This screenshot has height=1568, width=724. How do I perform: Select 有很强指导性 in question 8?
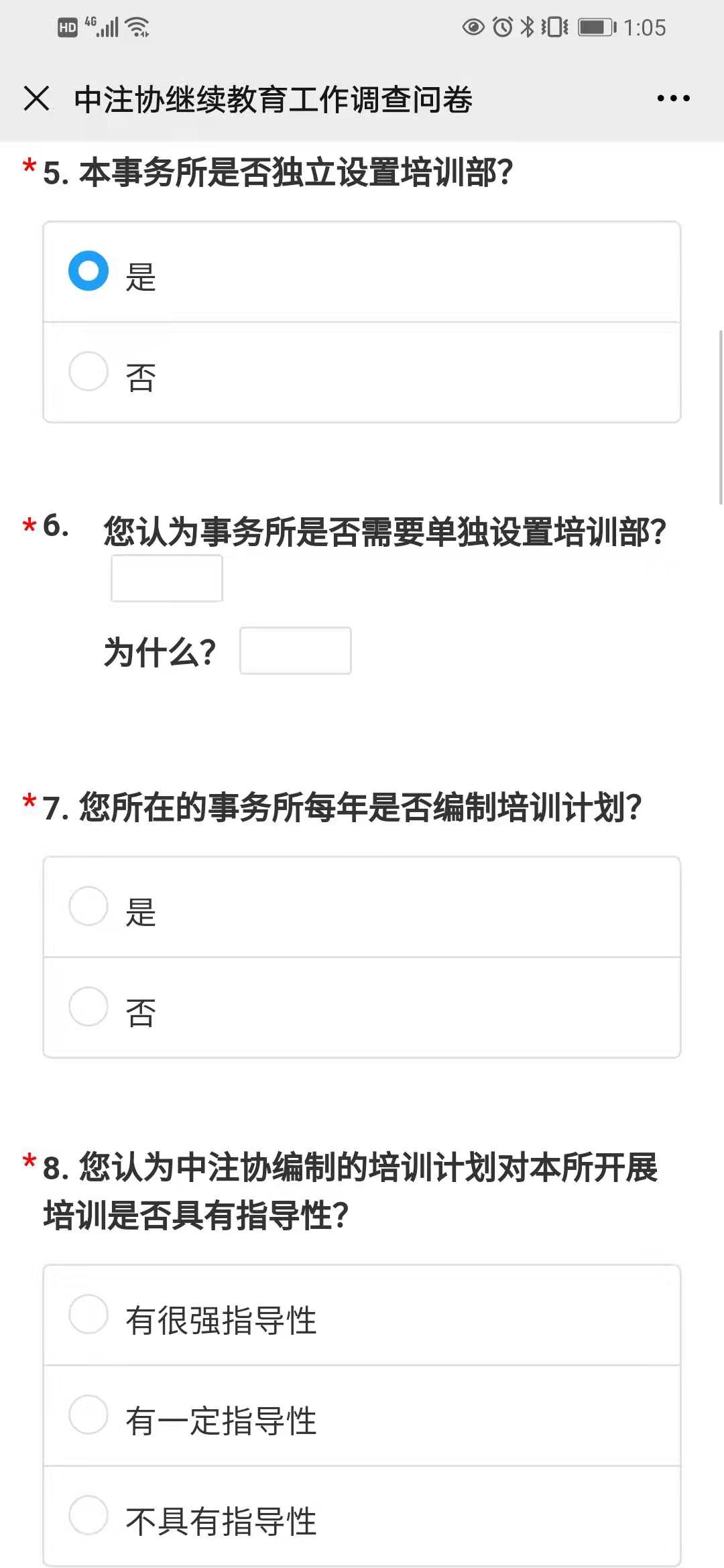click(x=89, y=1315)
